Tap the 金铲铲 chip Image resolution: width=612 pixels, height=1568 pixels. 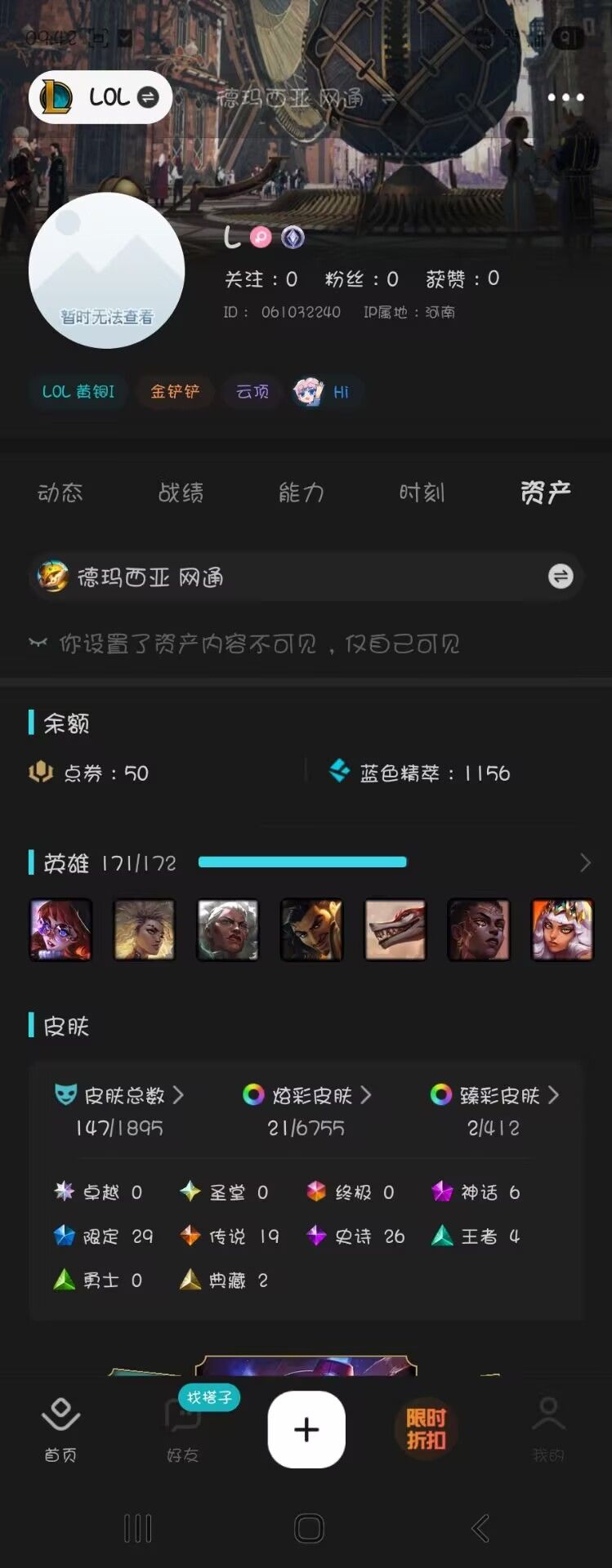click(175, 392)
